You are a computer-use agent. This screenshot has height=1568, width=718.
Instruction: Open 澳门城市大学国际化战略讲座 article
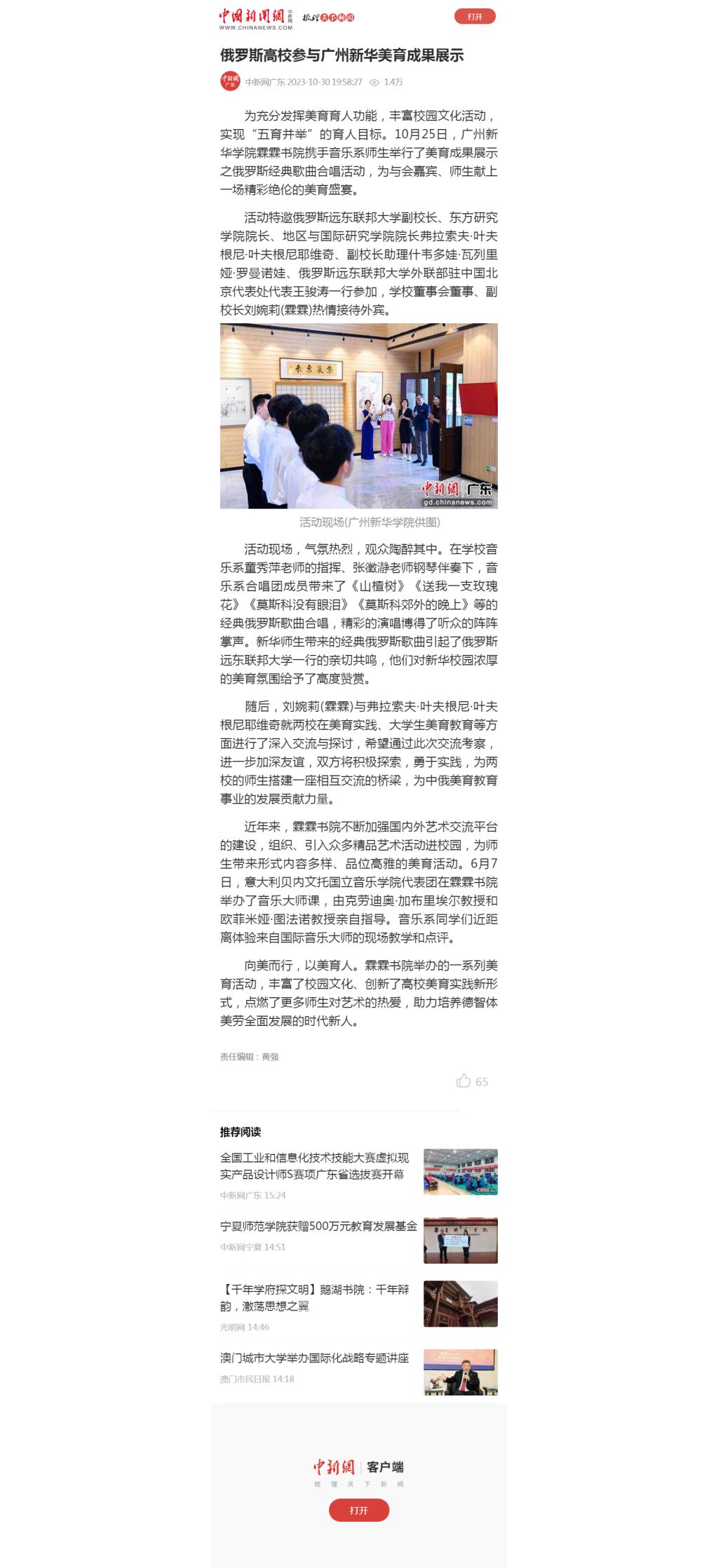click(x=314, y=1358)
